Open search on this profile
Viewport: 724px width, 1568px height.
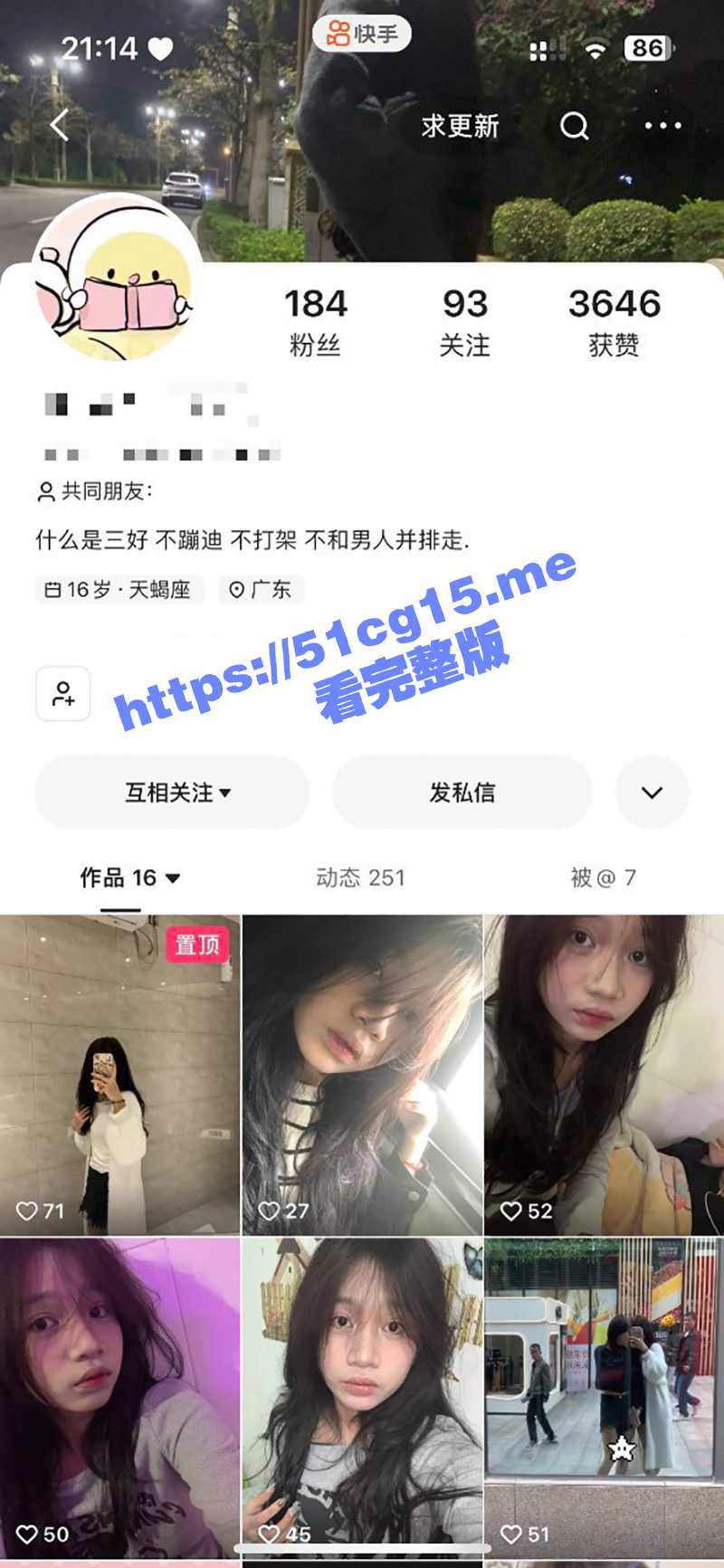click(x=574, y=126)
